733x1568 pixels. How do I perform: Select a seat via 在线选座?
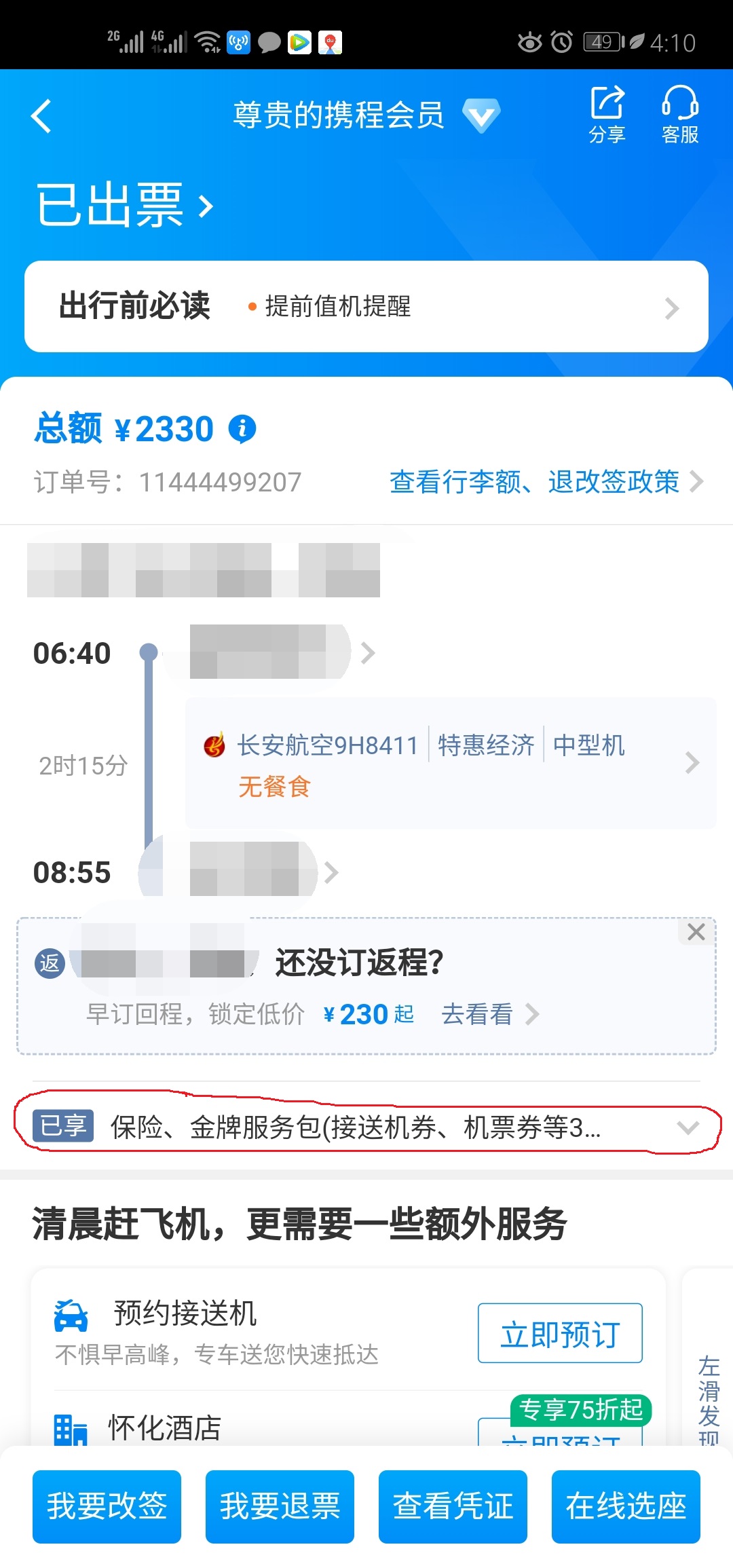(626, 1506)
